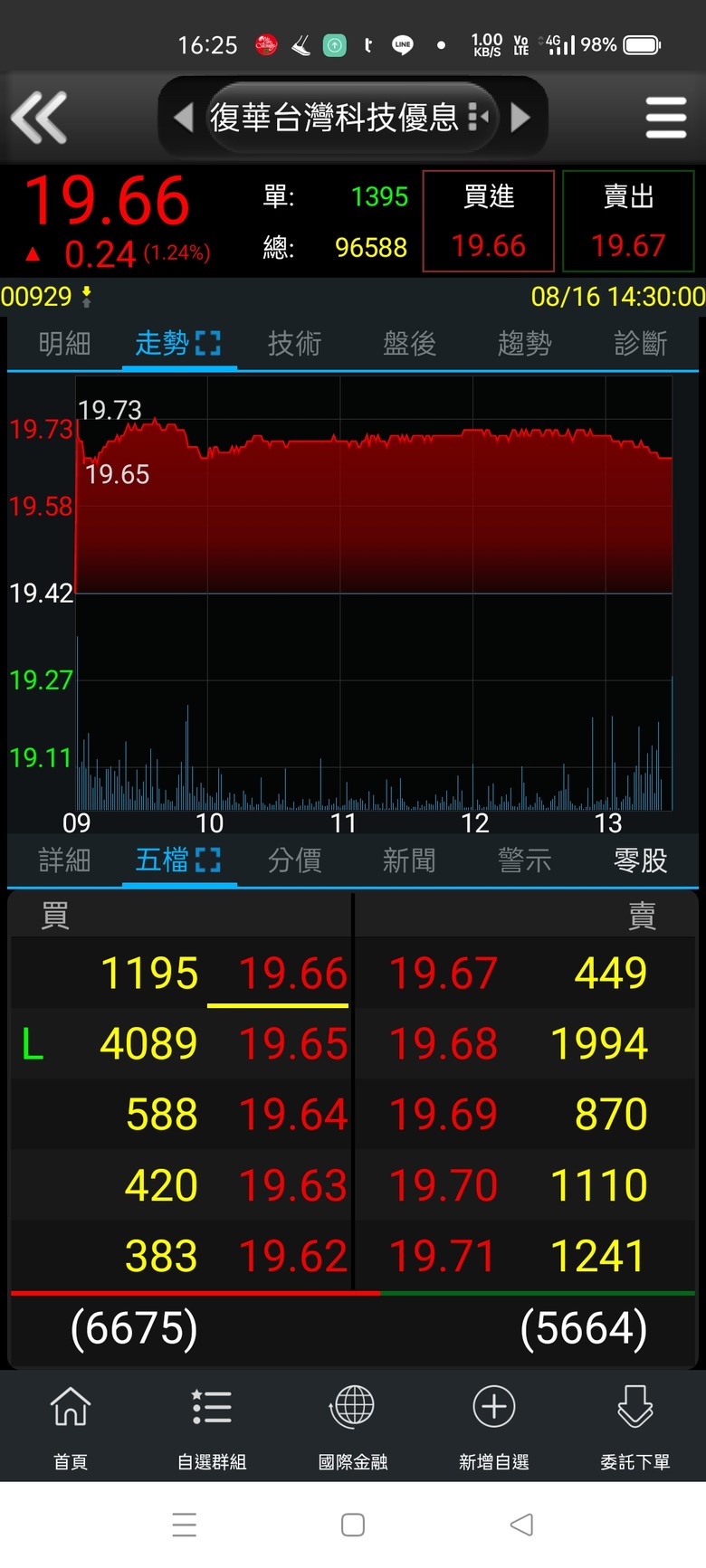The image size is (706, 1568).
Task: Switch to the 趨勢 tab
Action: coord(524,344)
